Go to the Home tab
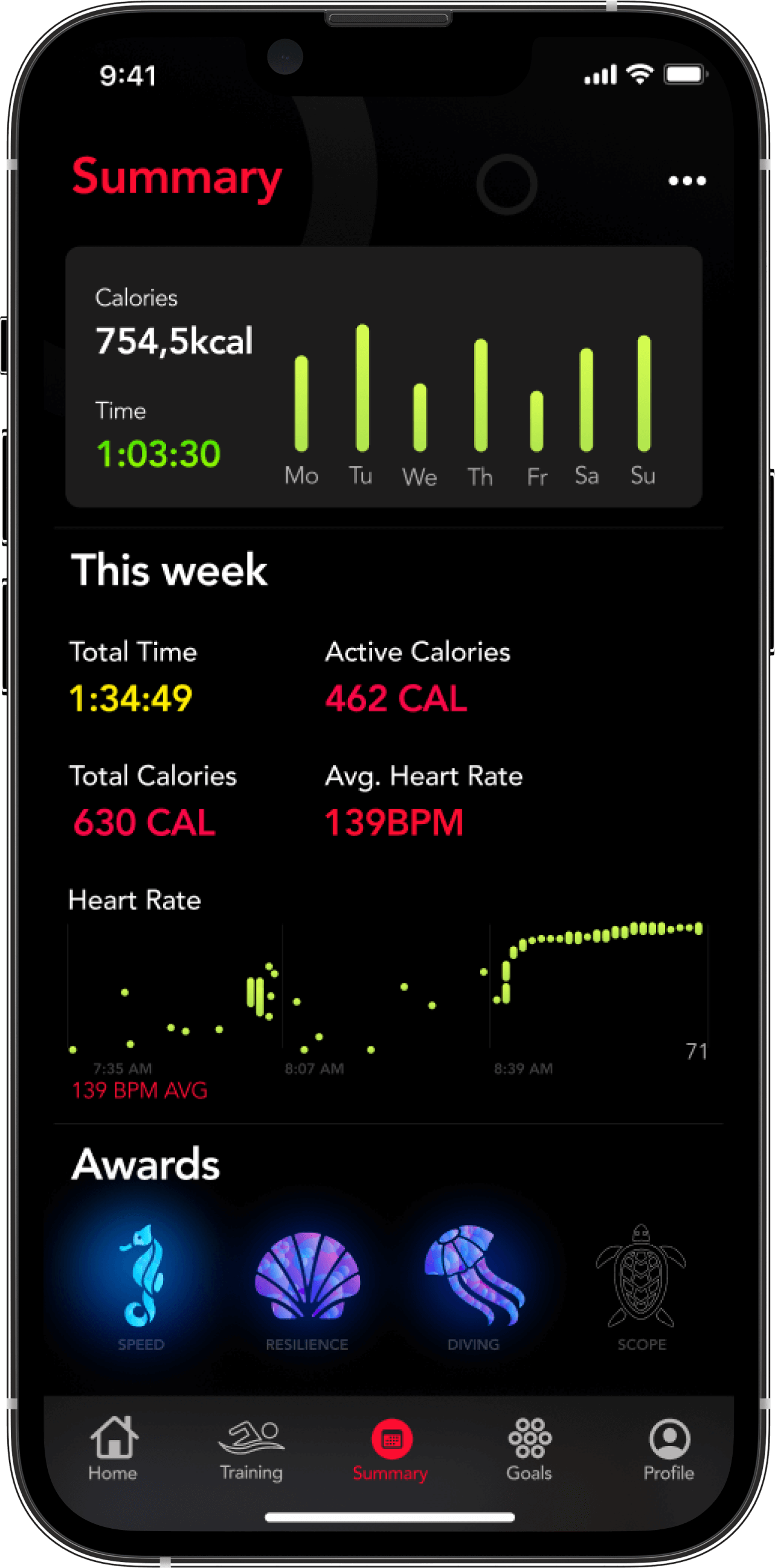 [x=113, y=1448]
